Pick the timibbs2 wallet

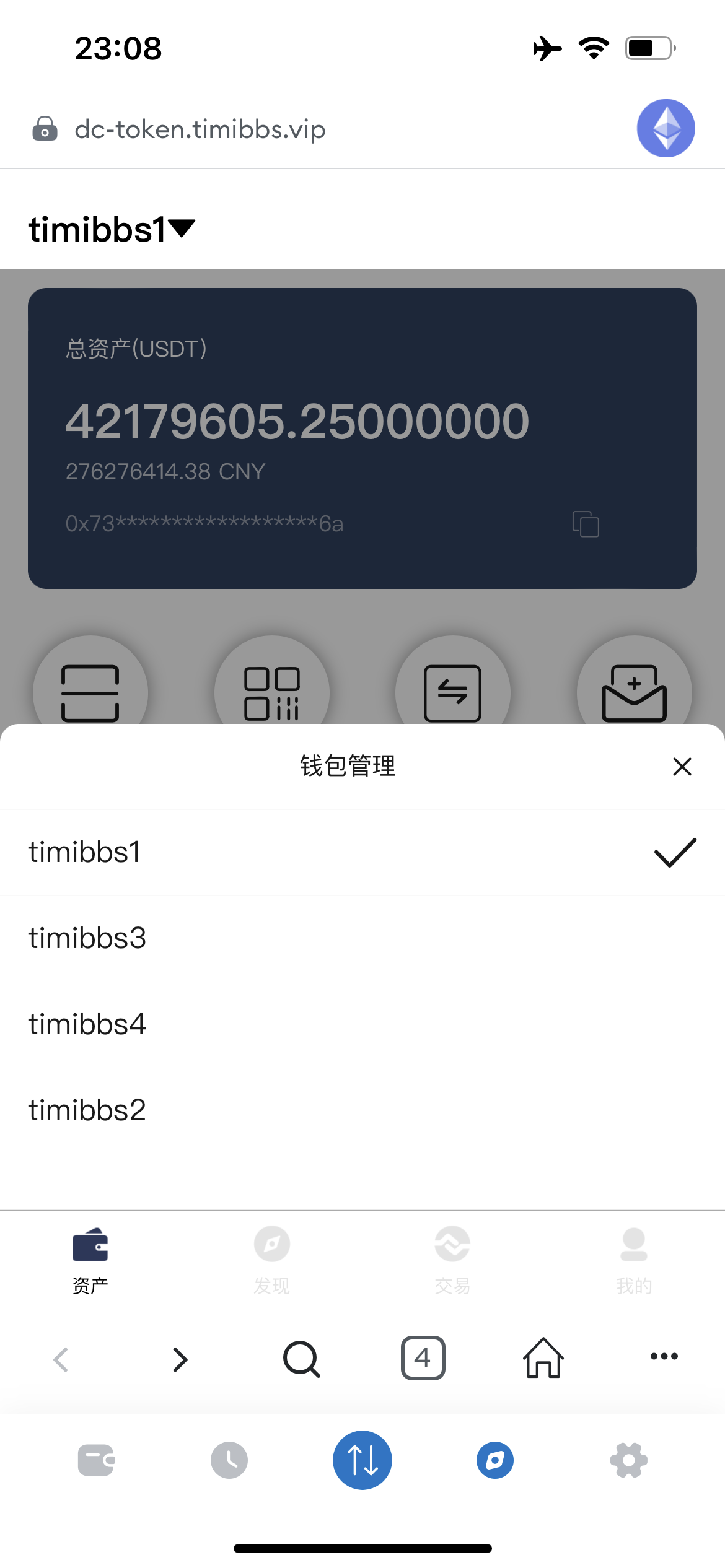[x=362, y=1110]
